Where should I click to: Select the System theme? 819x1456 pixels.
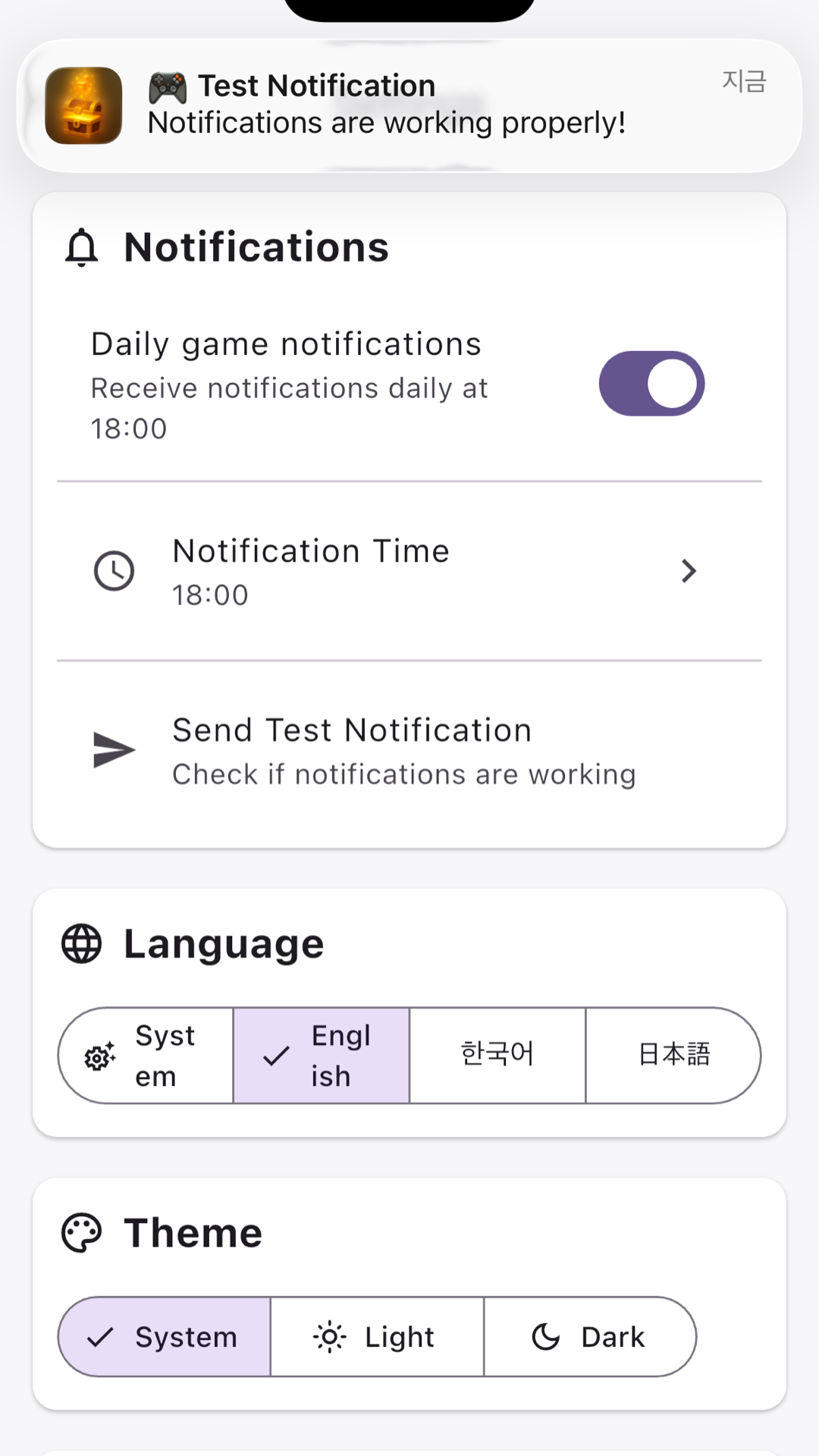point(165,1337)
